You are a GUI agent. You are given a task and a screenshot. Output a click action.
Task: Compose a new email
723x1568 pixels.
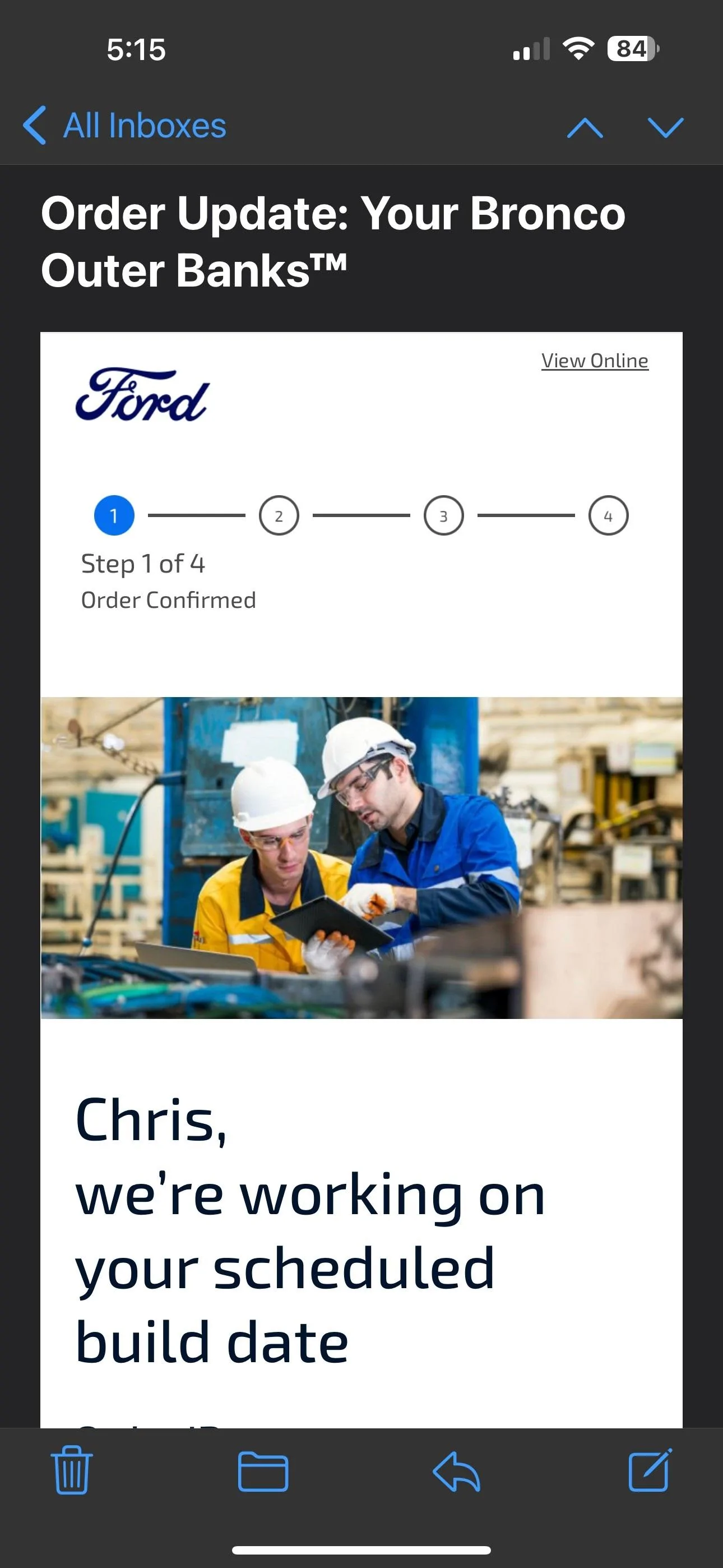(x=650, y=1470)
